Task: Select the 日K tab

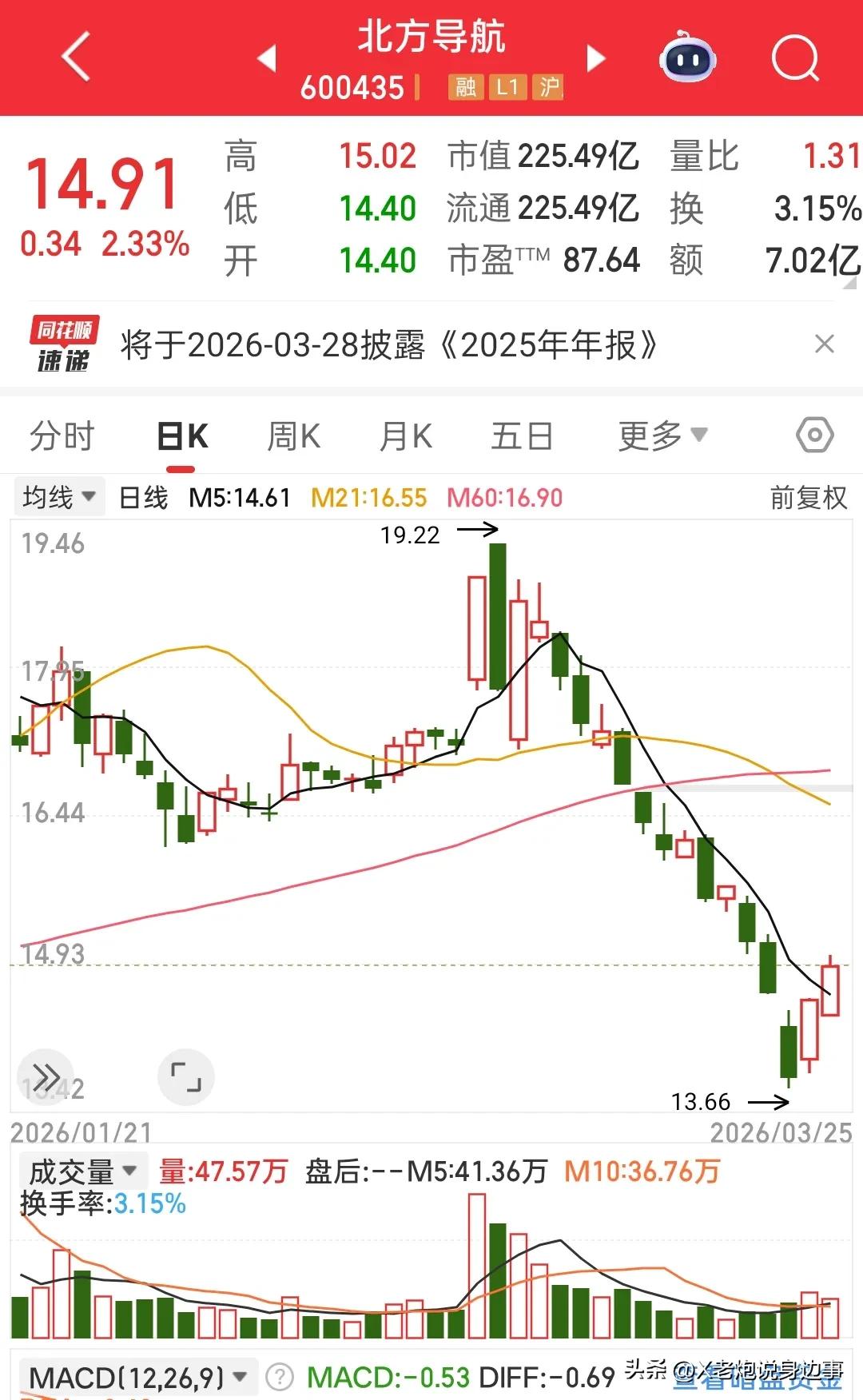Action: 182,436
